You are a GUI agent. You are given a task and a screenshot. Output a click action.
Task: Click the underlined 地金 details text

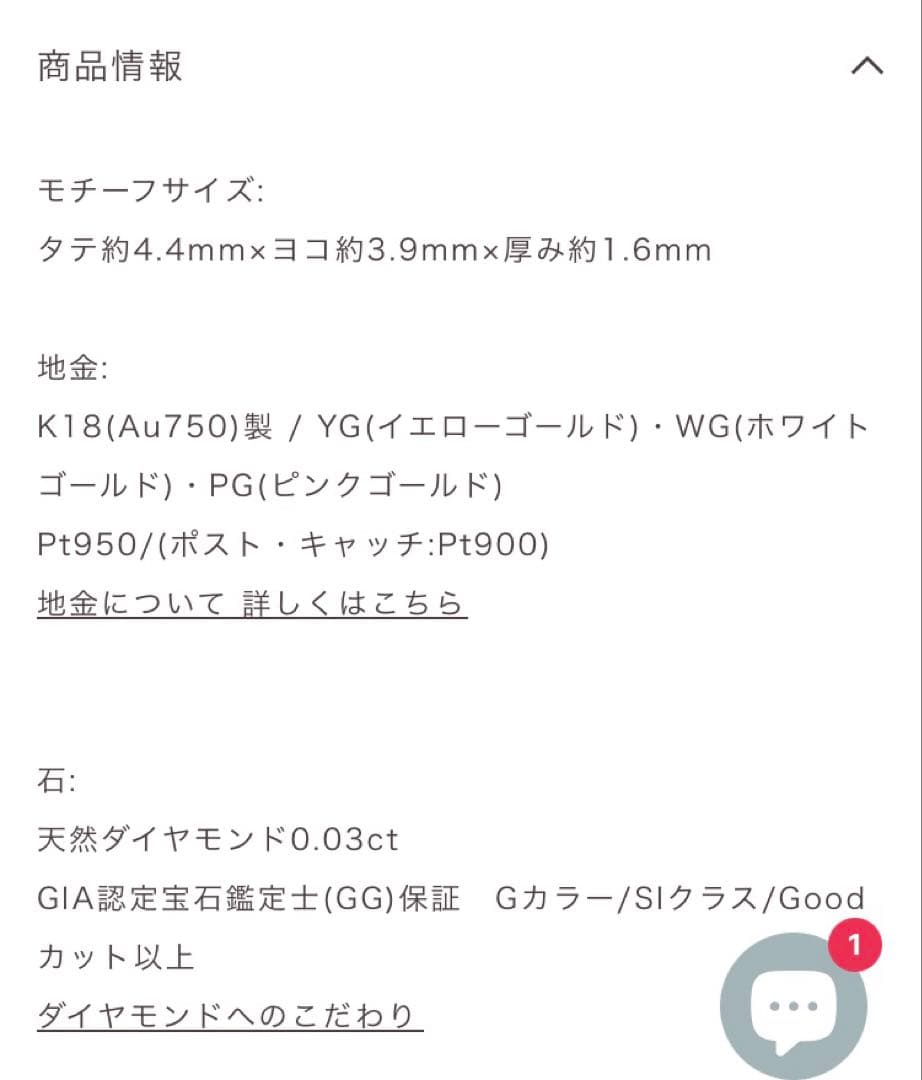pos(250,601)
